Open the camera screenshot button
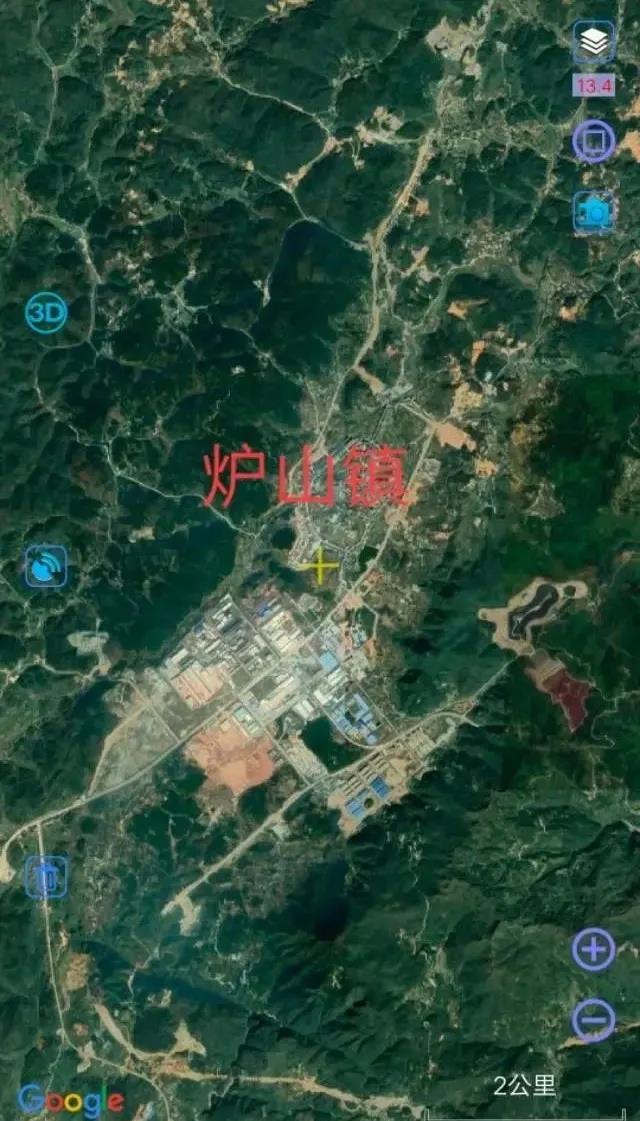Screen dimensions: 640x1121 pos(594,212)
